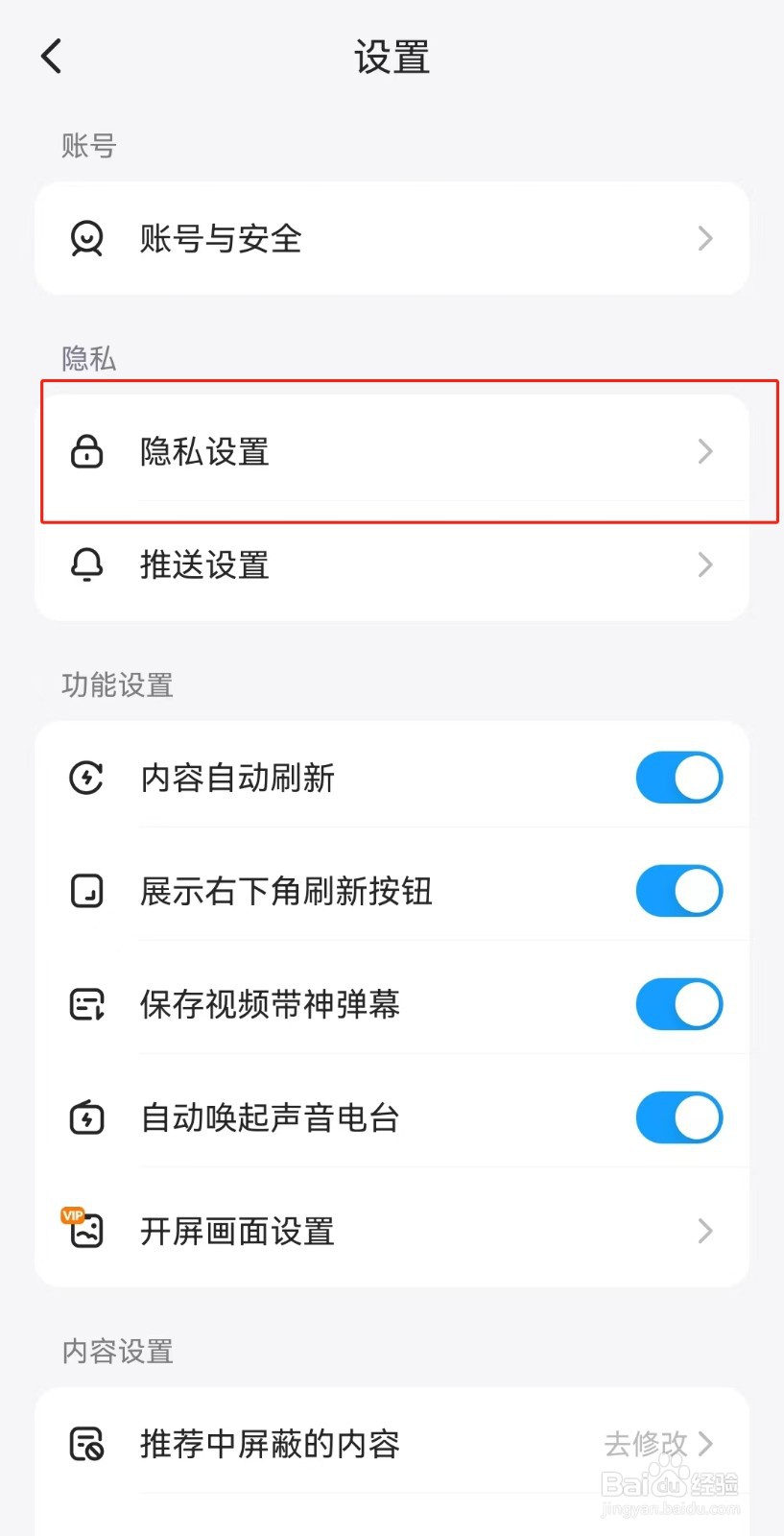Screen dimensions: 784x1536
Task: Switch off 自动唤起声音电台
Action: pos(678,1117)
